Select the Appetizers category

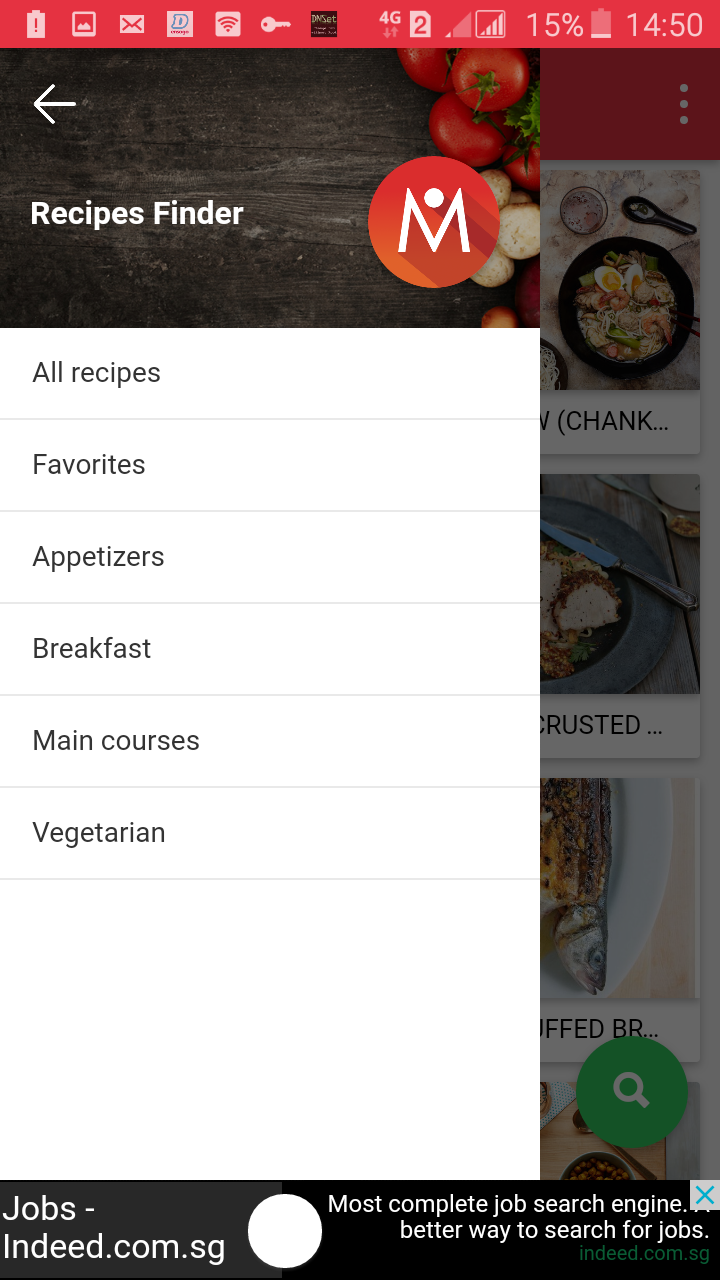98,557
